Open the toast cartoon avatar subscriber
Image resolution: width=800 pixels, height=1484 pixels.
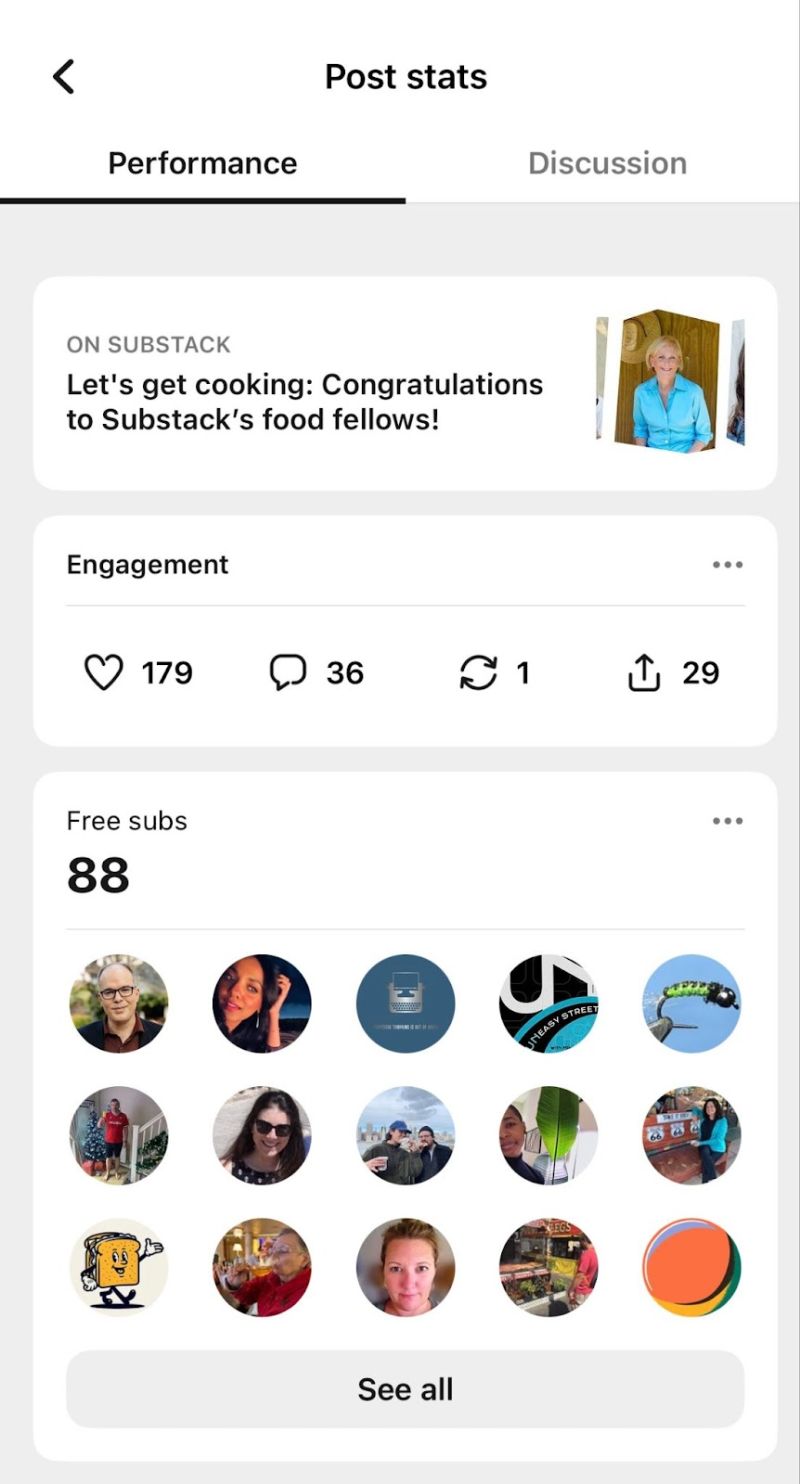tap(119, 1267)
